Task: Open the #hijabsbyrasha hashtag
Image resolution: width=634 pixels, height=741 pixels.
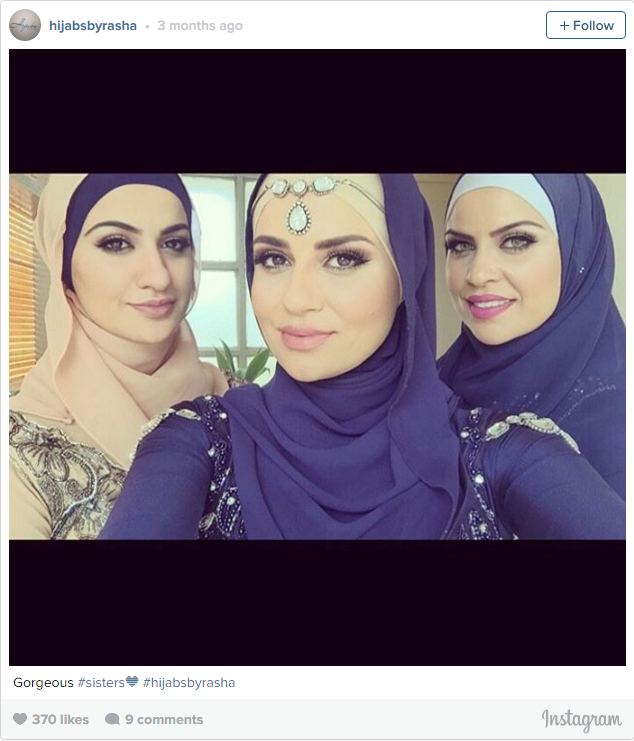Action: pyautogui.click(x=189, y=683)
